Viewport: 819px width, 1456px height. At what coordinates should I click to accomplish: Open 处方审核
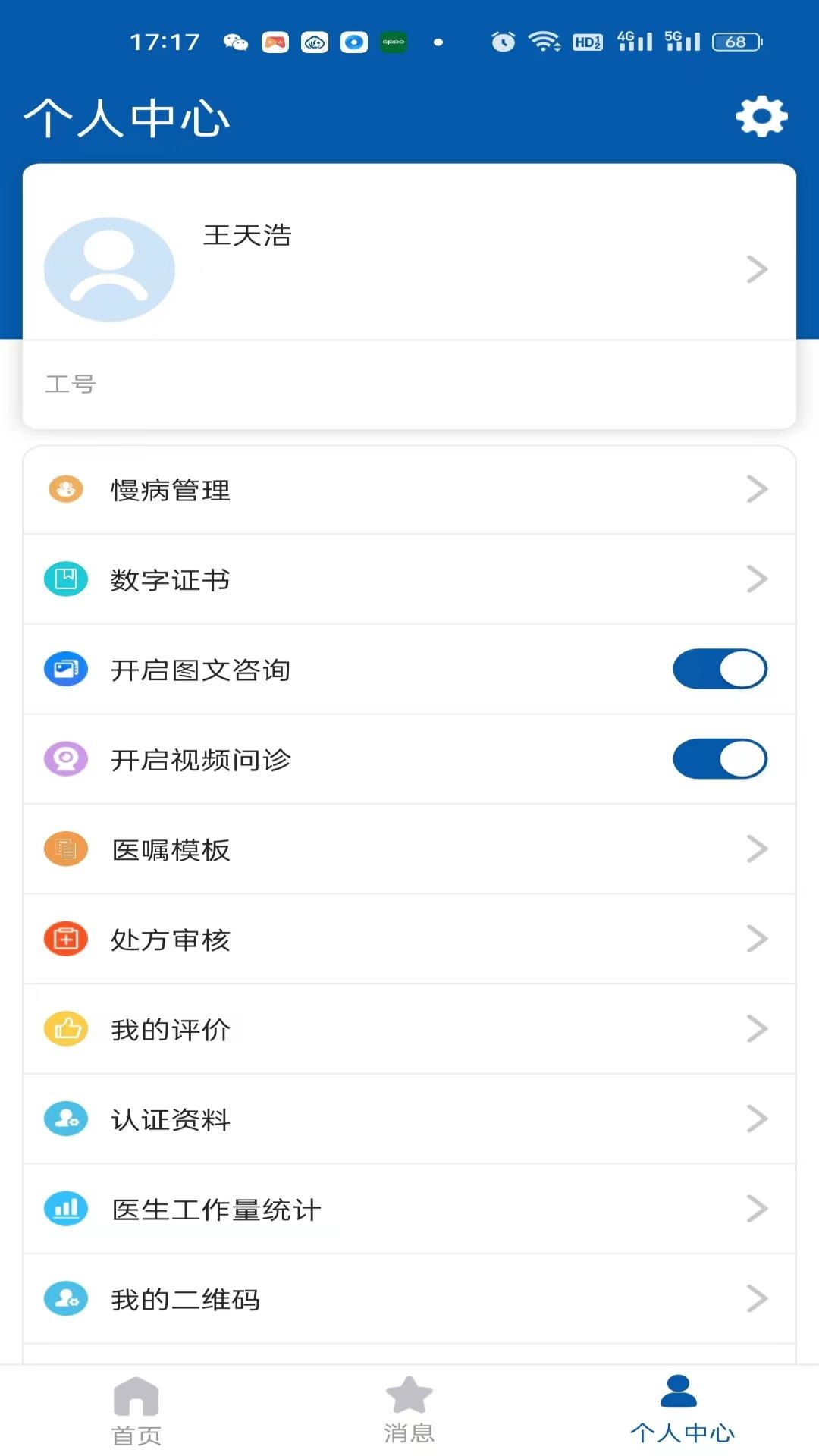click(x=409, y=940)
